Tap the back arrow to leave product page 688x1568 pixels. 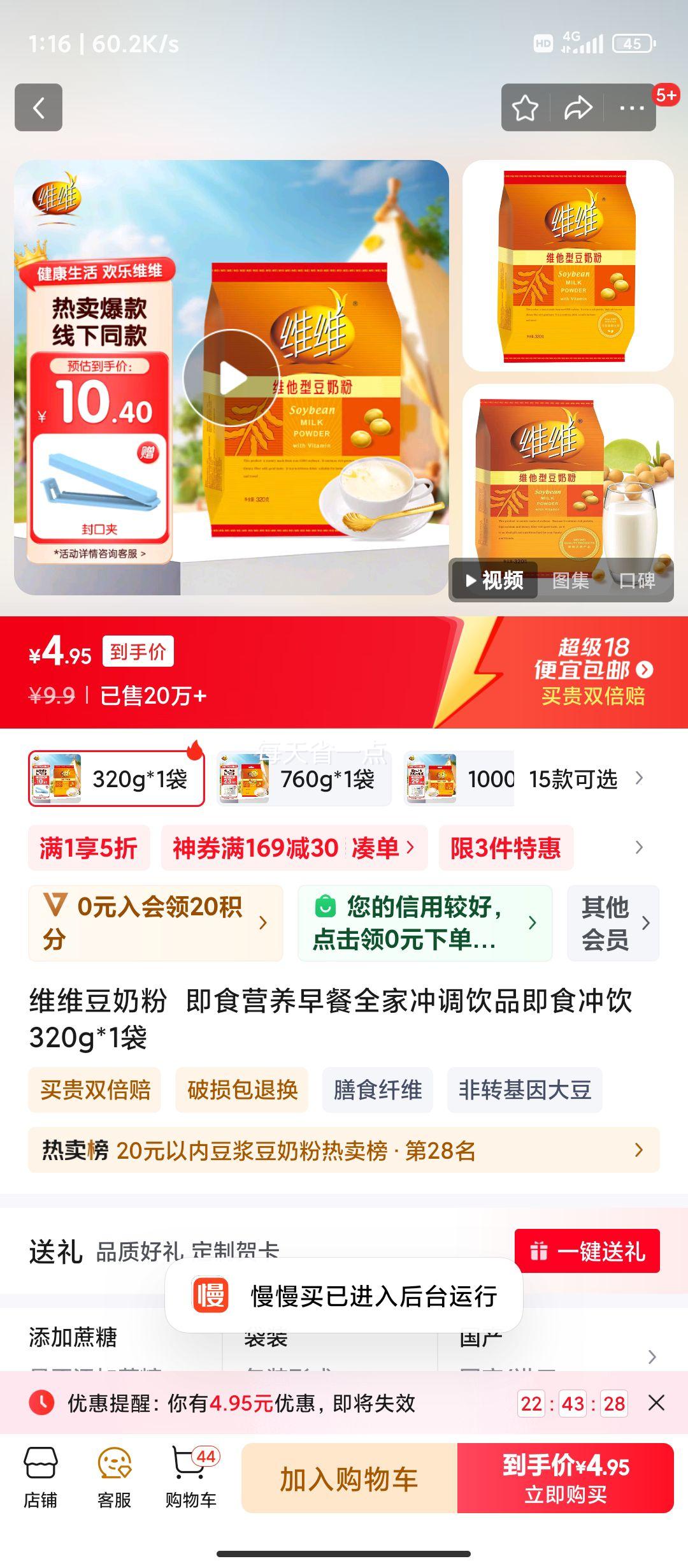coord(39,109)
